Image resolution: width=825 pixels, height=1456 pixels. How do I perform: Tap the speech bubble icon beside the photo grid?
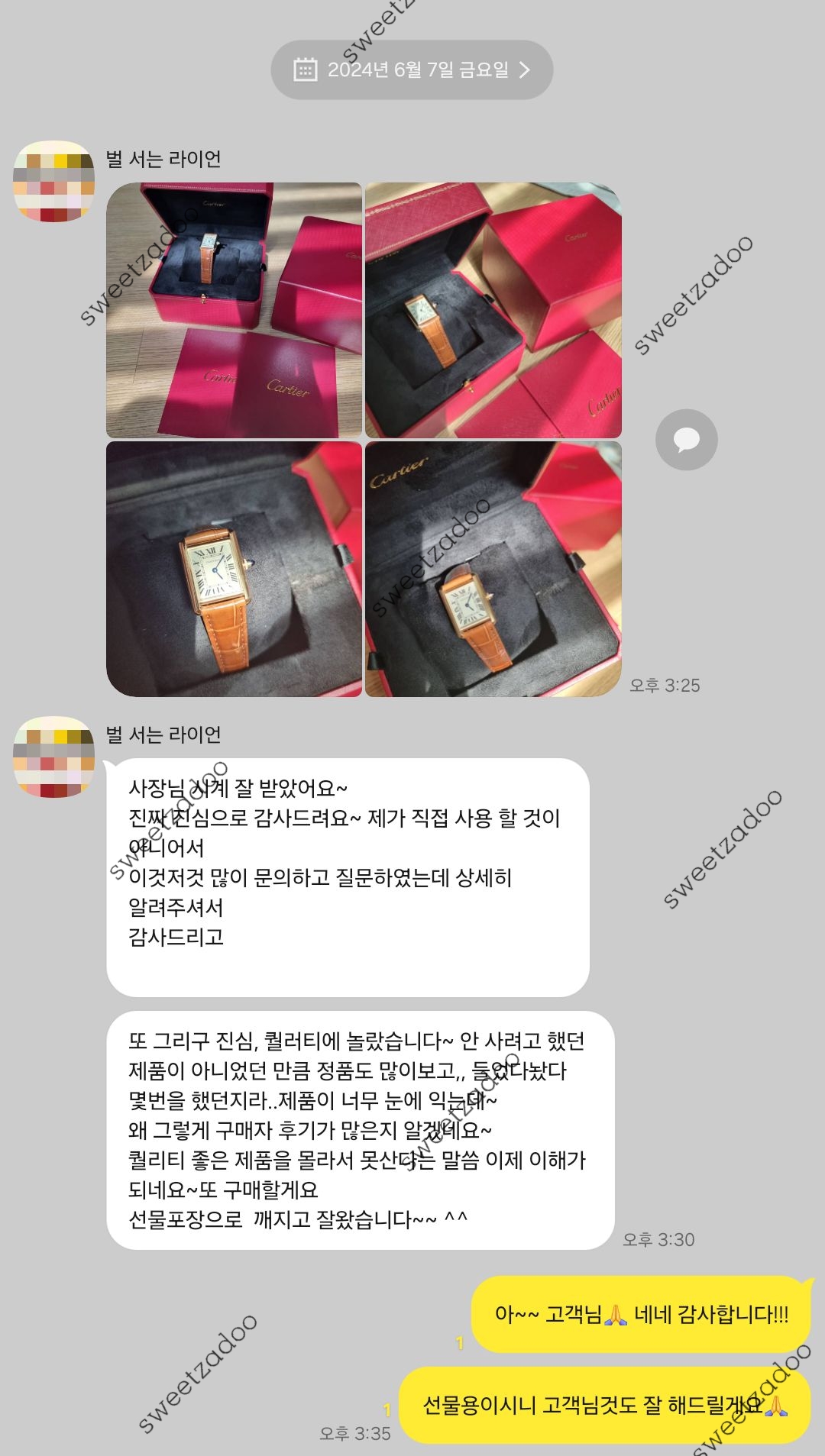686,440
